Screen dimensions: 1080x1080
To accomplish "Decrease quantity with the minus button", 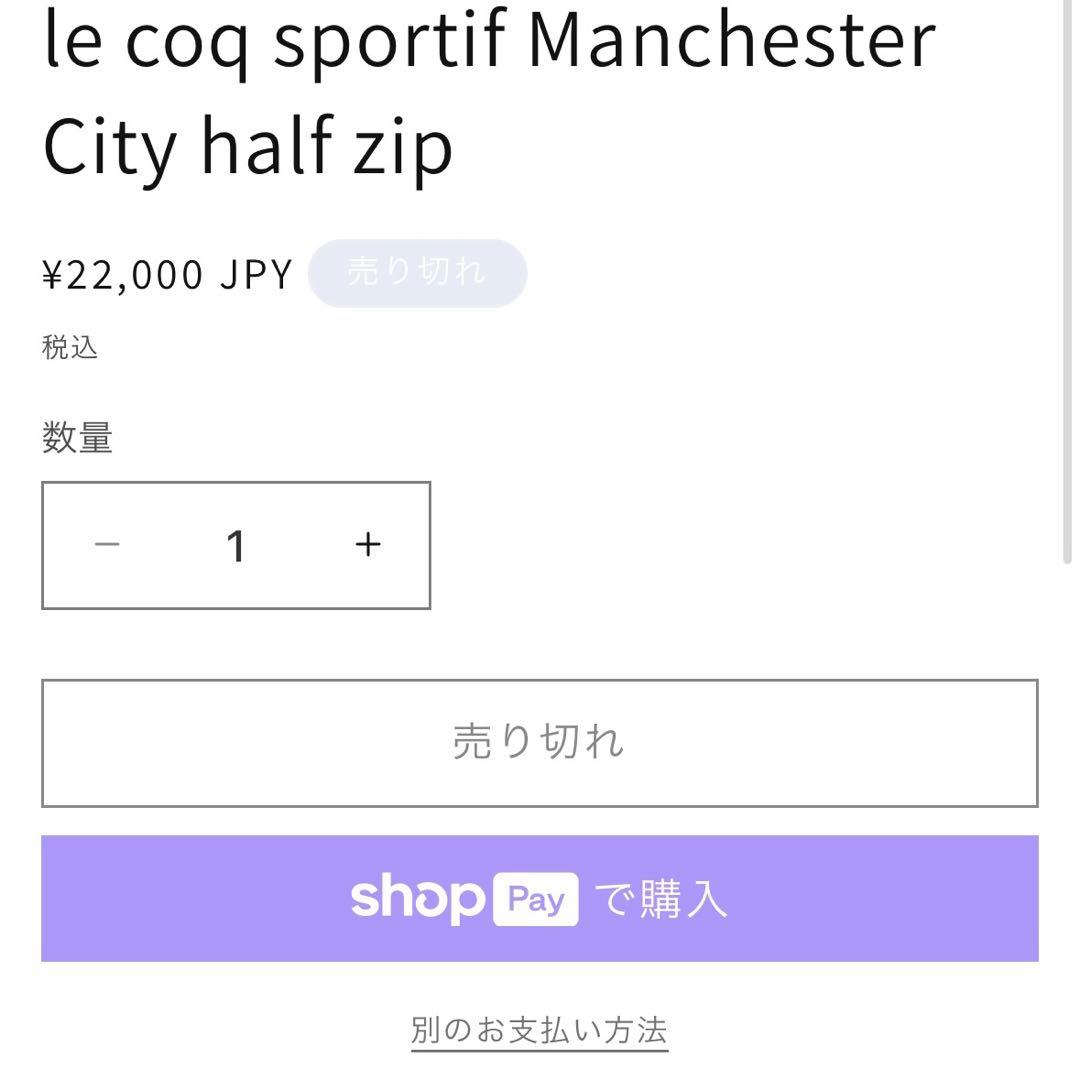I will coord(107,545).
